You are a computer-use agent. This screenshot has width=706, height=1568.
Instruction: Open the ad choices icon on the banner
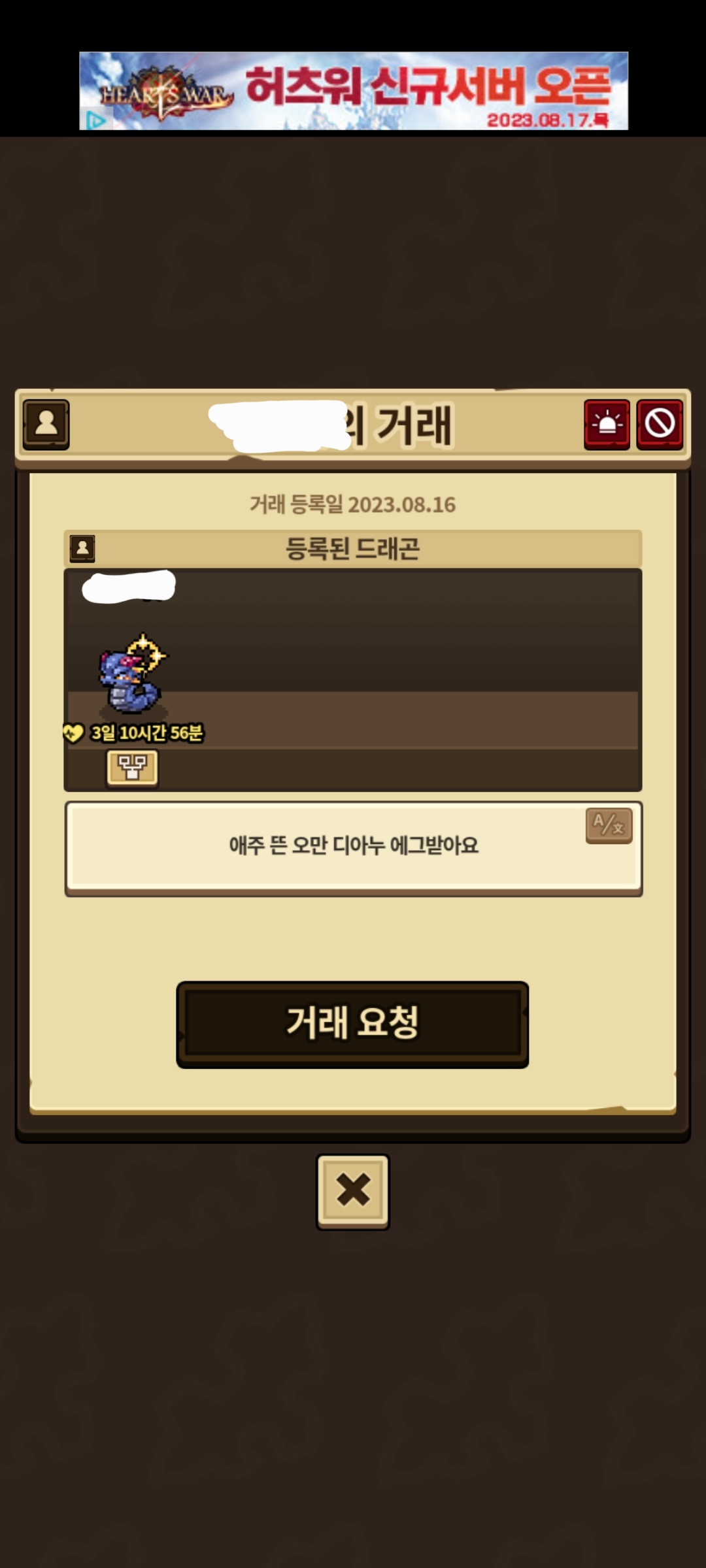[95, 120]
